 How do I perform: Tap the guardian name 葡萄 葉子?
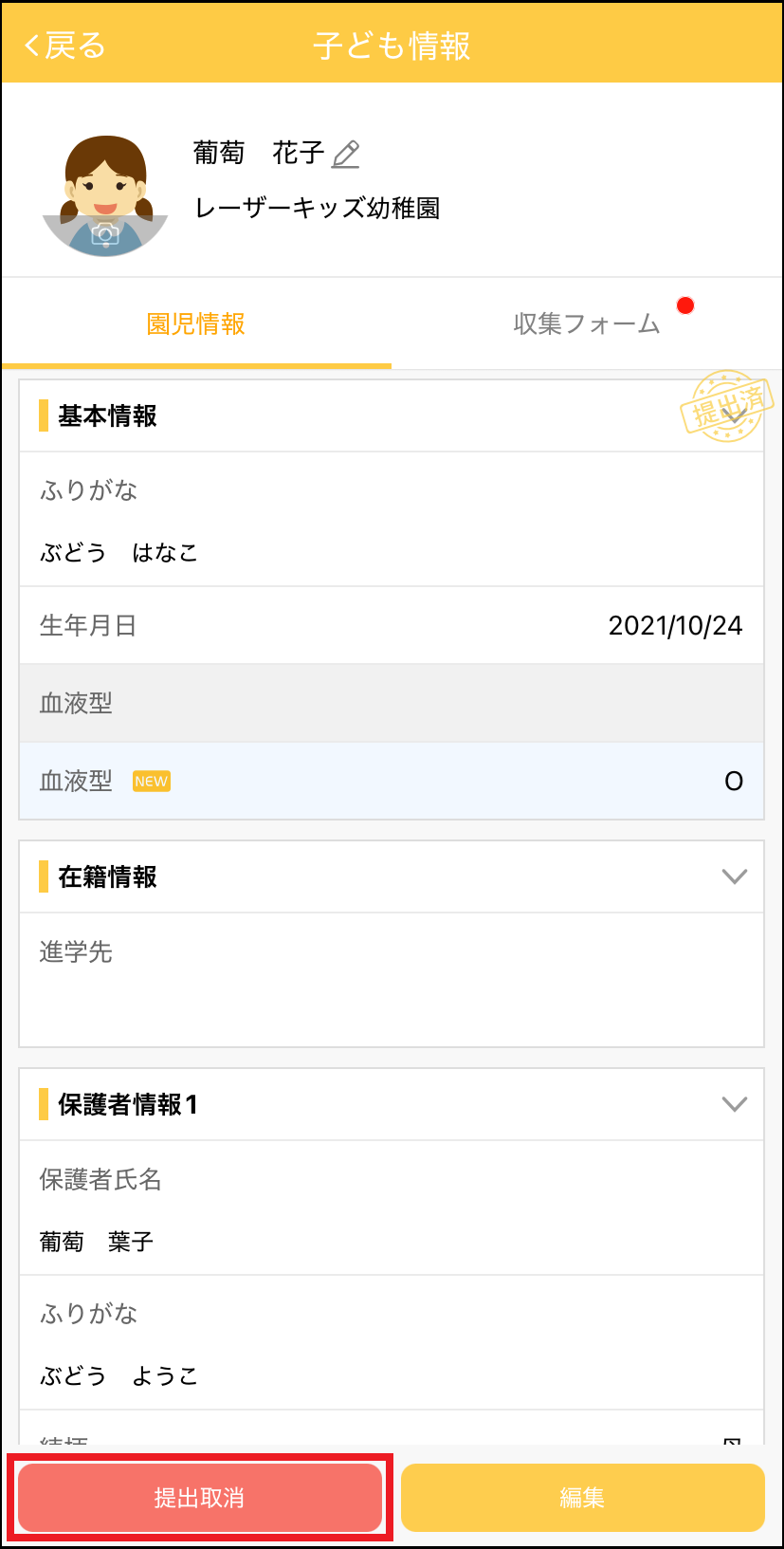(95, 1242)
